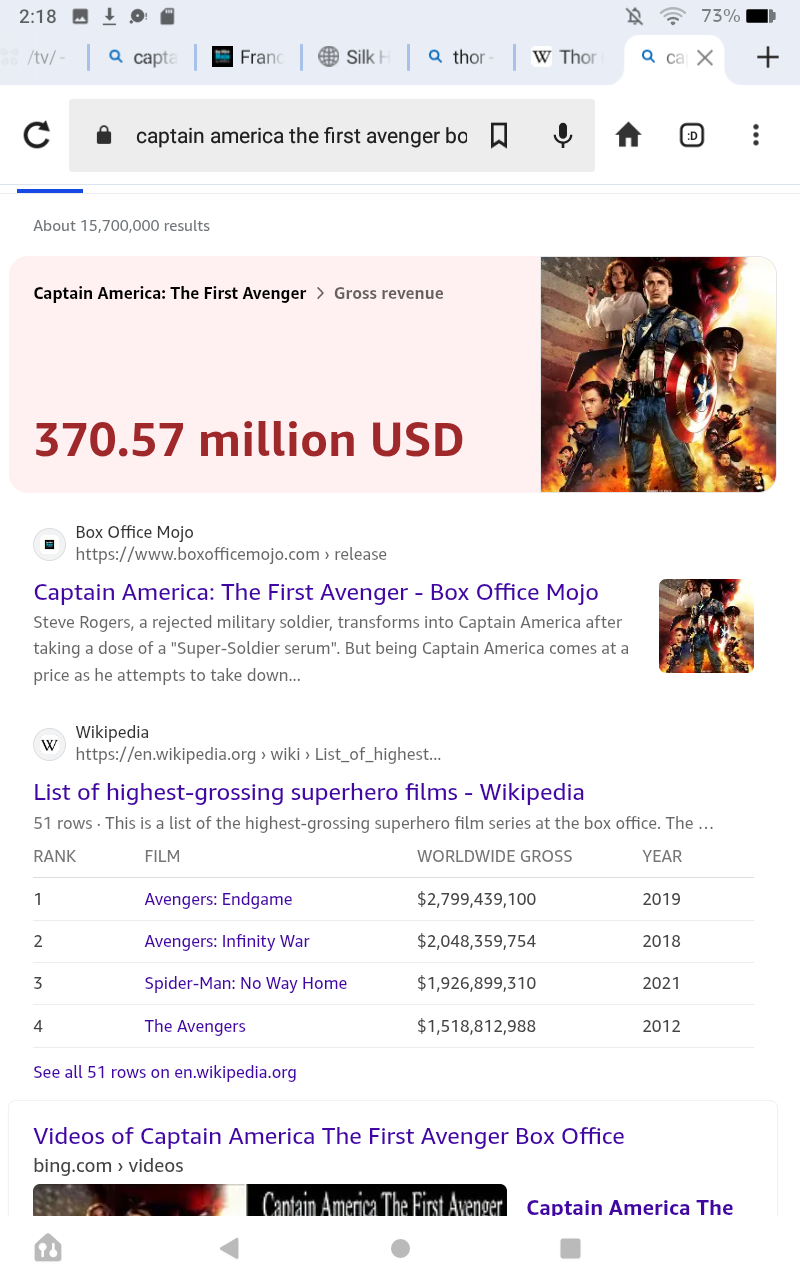Switch to the Thor Wikipedia tab

[566, 57]
